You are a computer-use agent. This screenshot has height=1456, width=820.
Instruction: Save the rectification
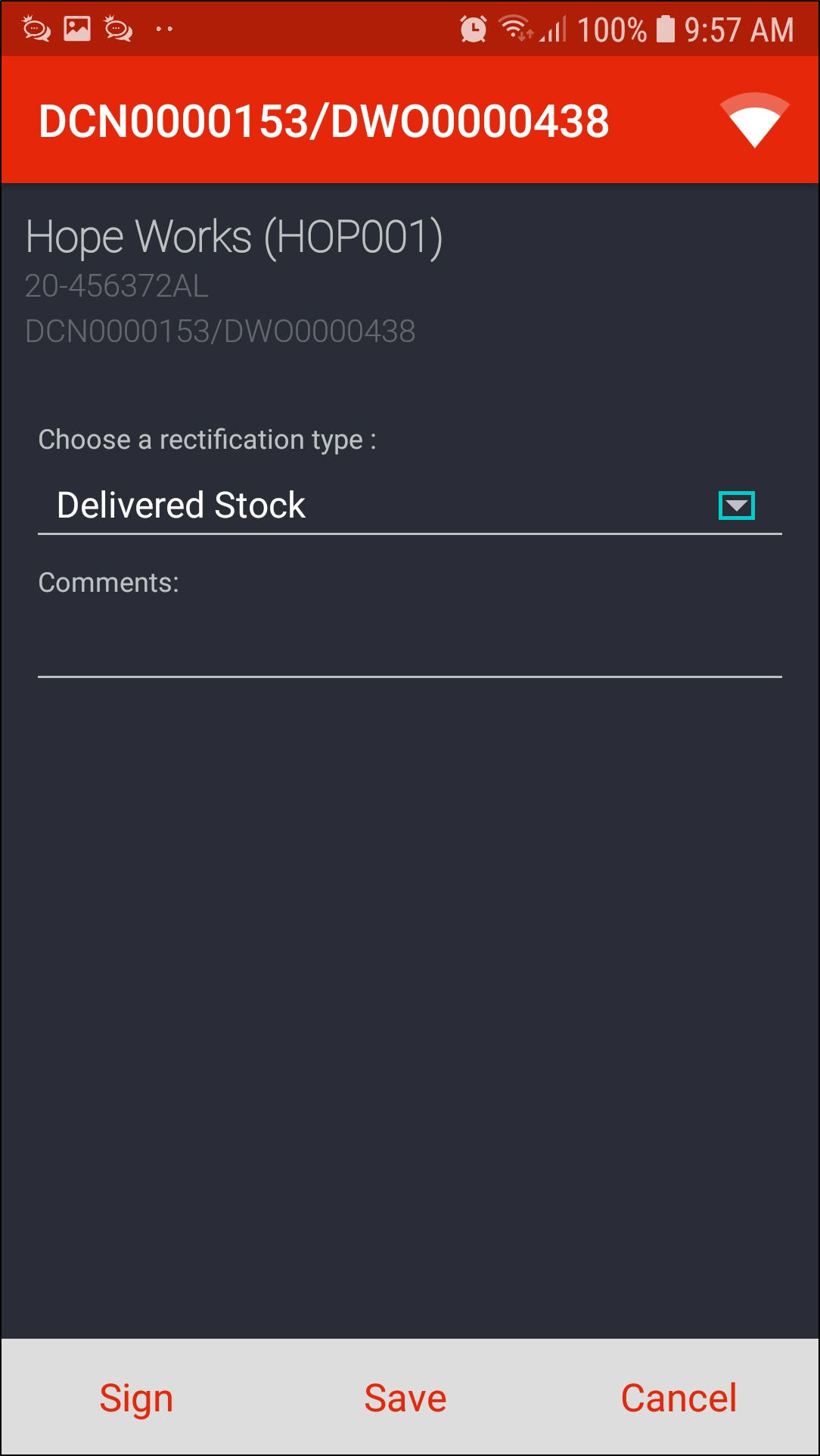(405, 1397)
